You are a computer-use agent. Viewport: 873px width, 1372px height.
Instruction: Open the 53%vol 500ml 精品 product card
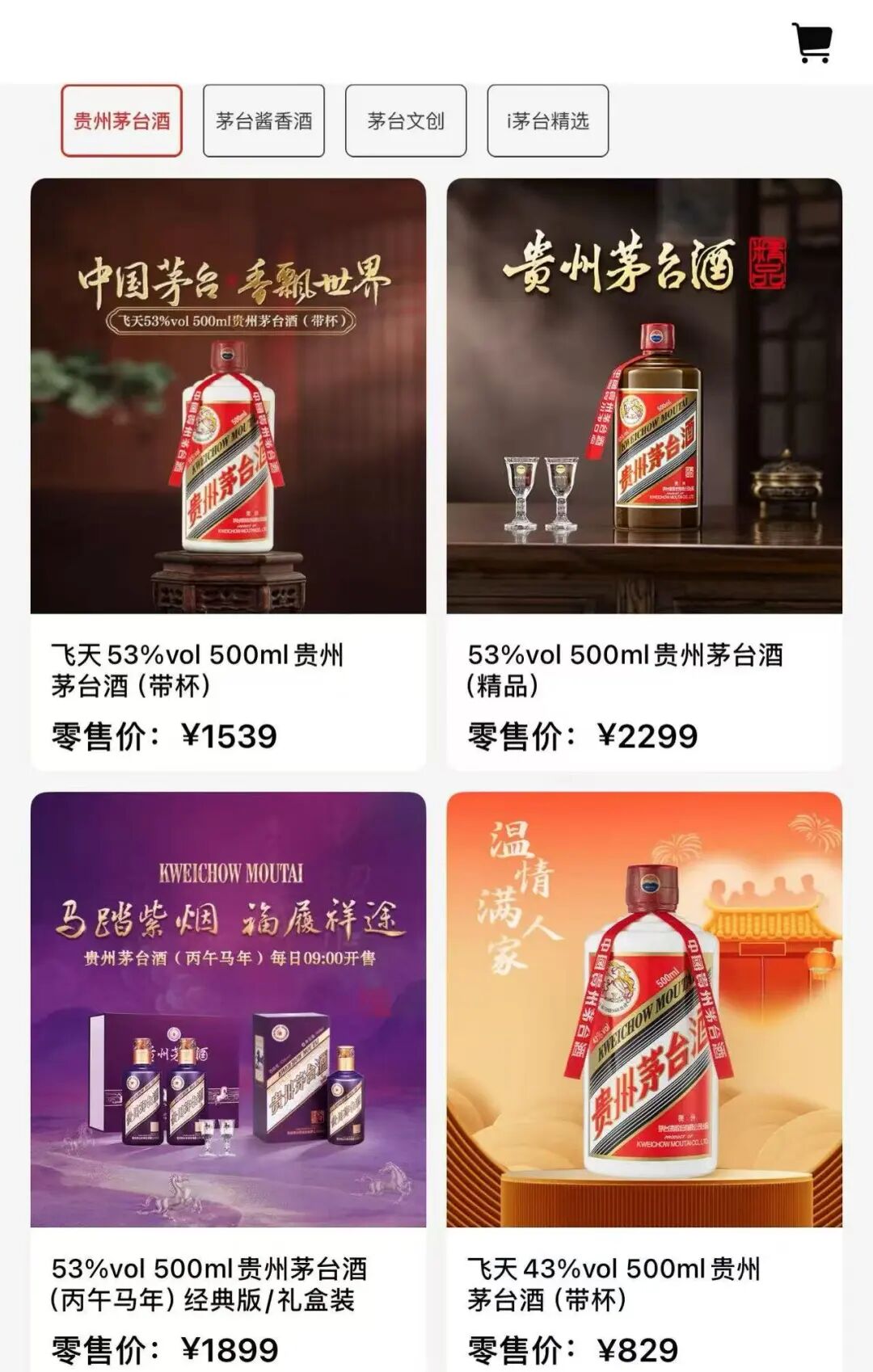pos(644,473)
